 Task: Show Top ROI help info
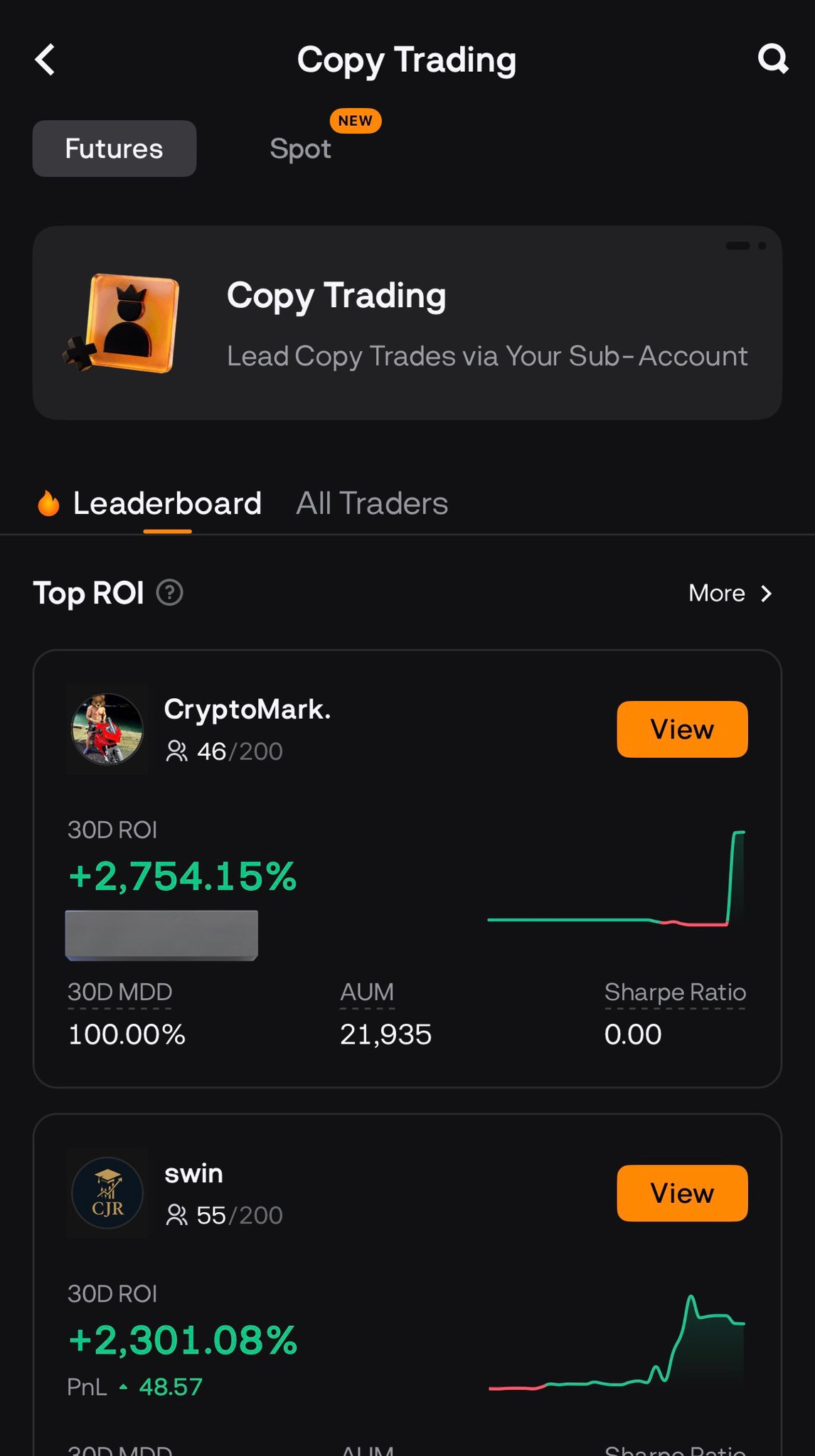pos(170,593)
